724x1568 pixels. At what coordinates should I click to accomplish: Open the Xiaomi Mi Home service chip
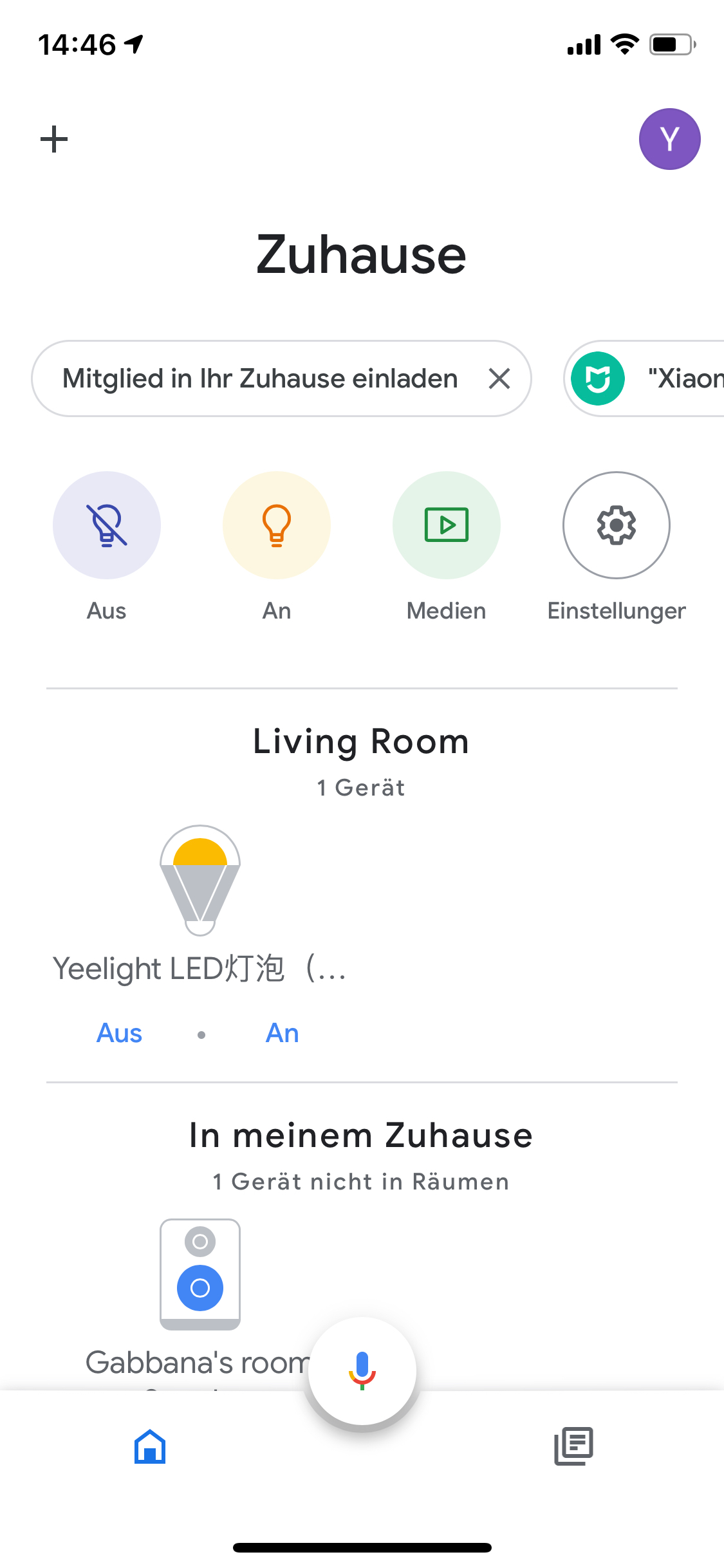644,378
